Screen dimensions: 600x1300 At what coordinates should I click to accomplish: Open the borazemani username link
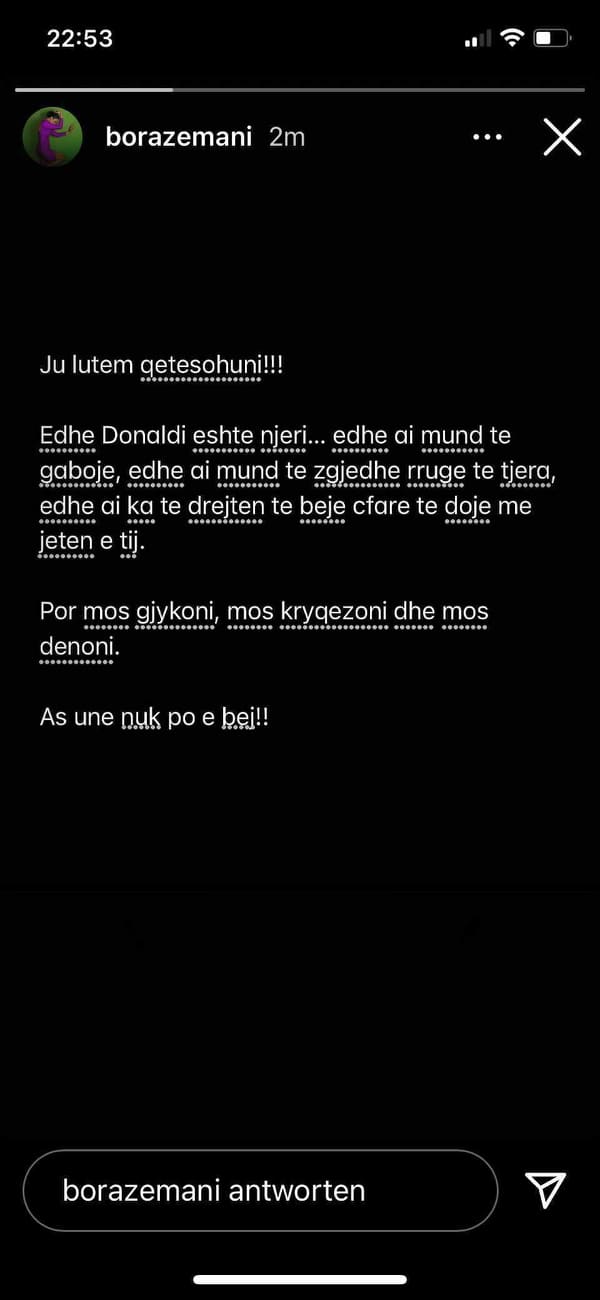179,136
